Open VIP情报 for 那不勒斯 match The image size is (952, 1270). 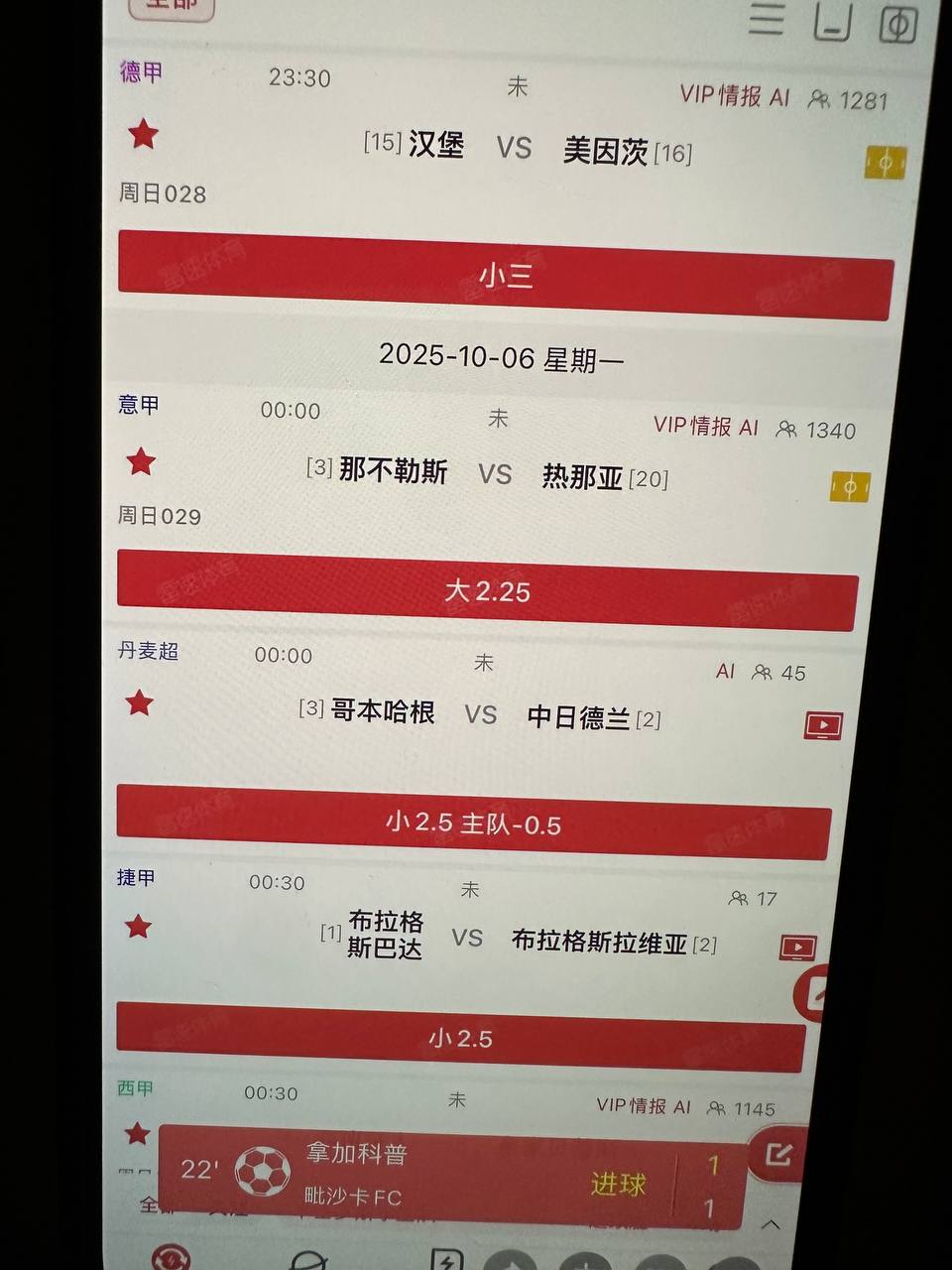click(705, 427)
